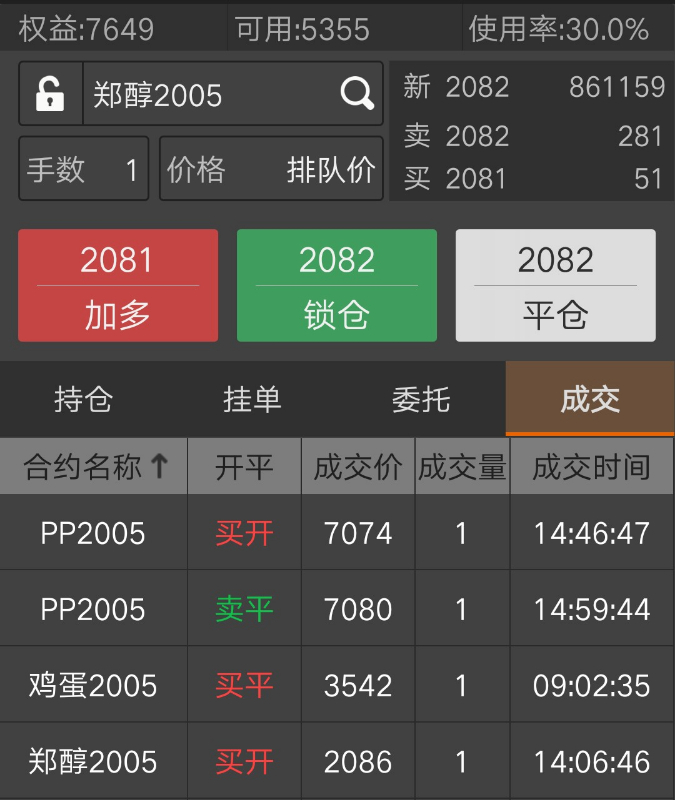Sort by the 成交时间 column header
This screenshot has width=675, height=800.
pos(591,466)
